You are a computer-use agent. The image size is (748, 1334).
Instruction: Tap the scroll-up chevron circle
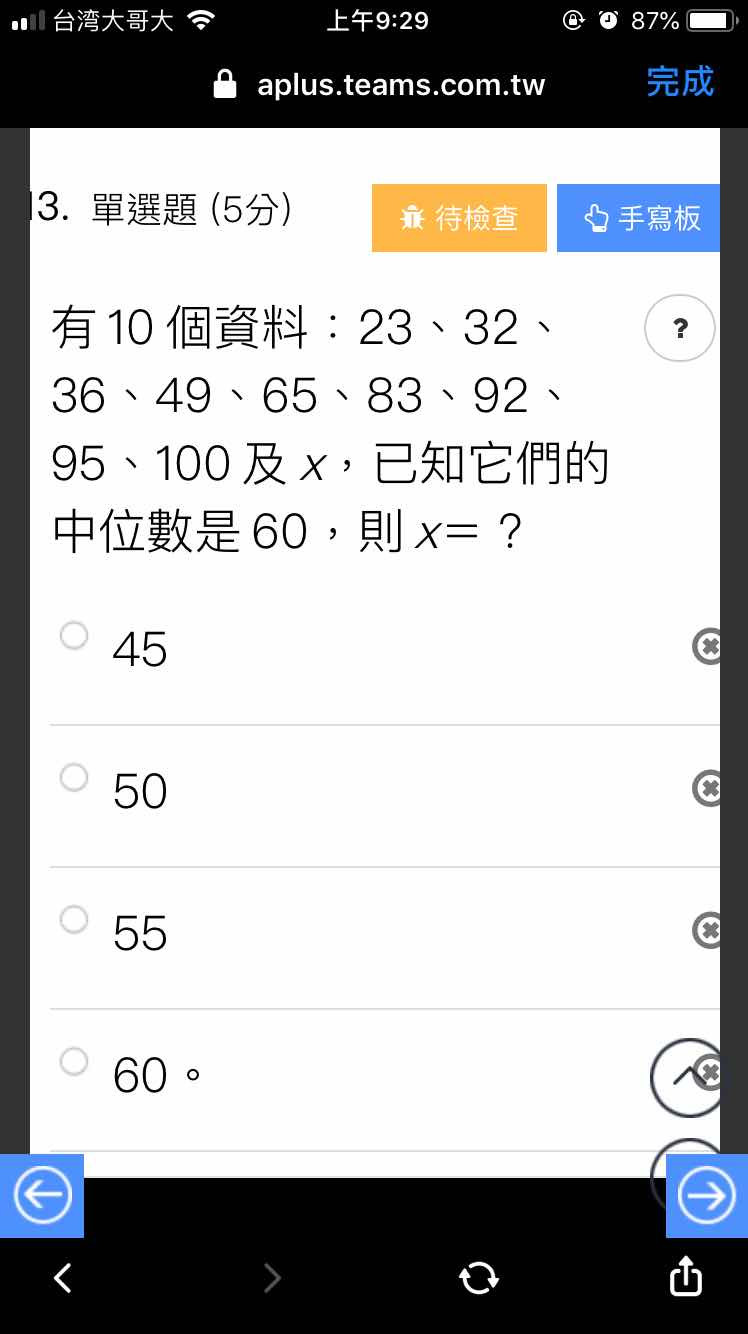point(685,1077)
